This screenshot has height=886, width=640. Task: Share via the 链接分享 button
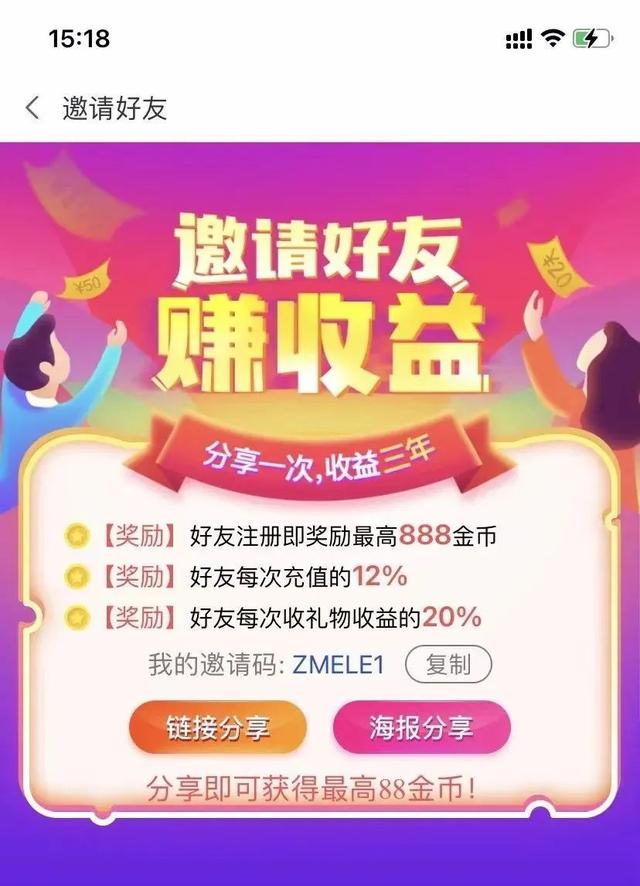click(x=217, y=728)
